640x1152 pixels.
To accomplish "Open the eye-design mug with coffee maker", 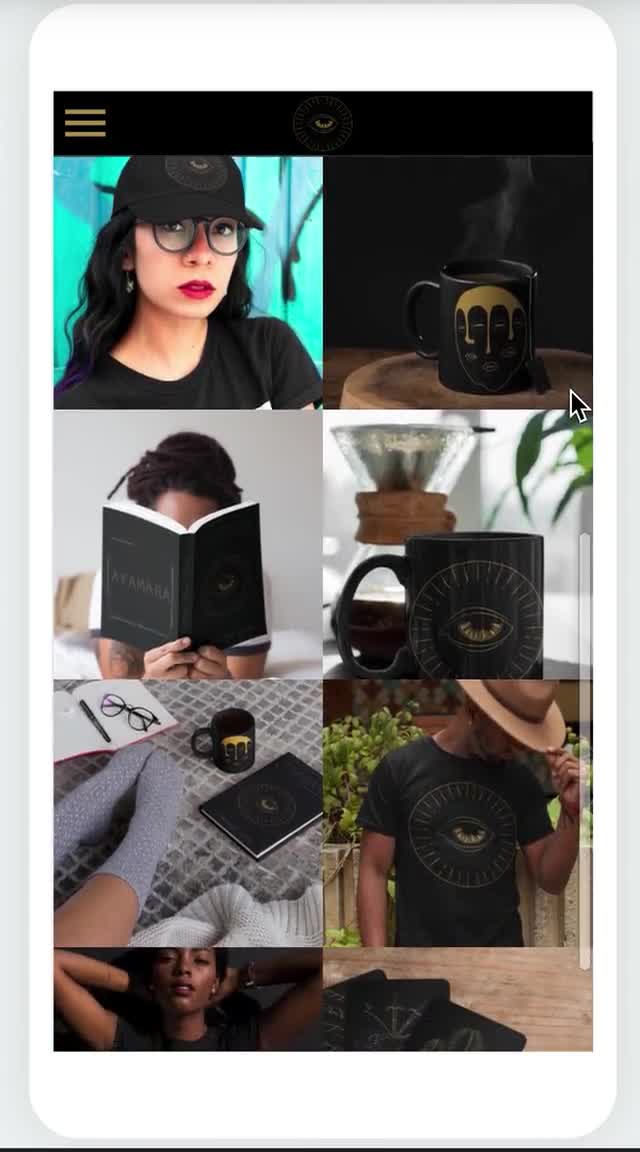I will point(457,545).
